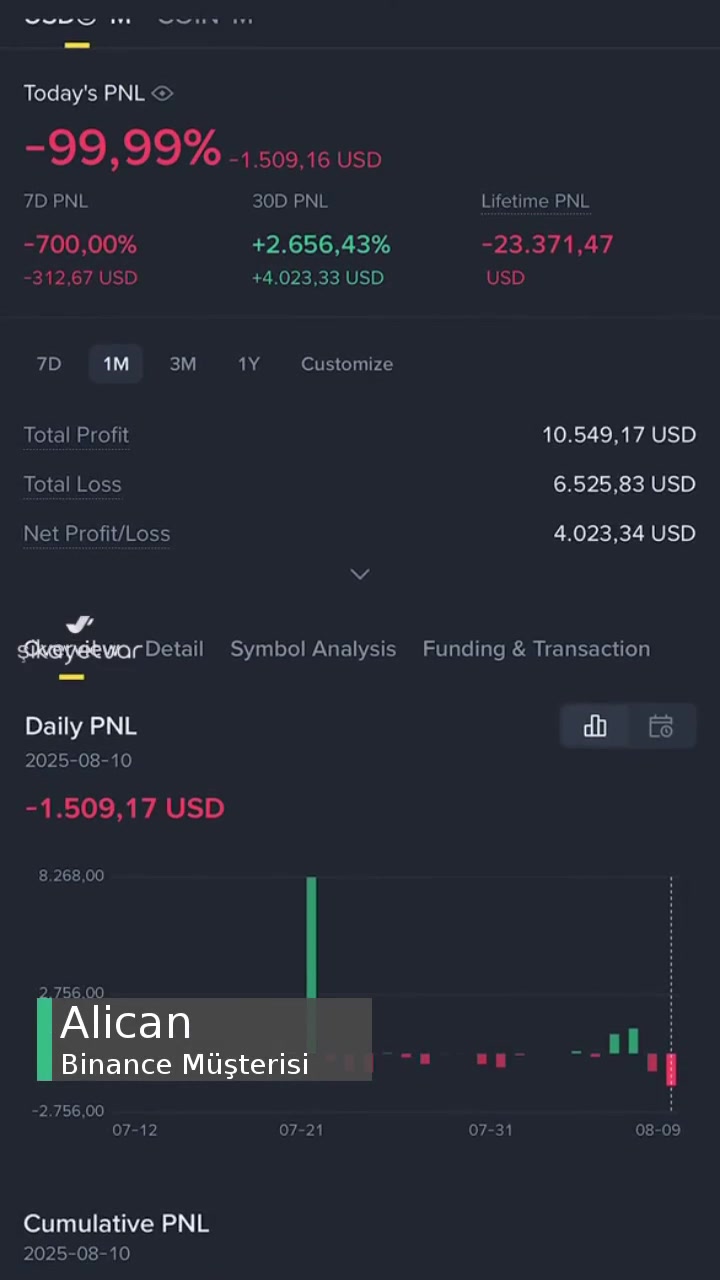Expand the statistics section with the down chevron
The width and height of the screenshot is (720, 1280).
pos(360,574)
